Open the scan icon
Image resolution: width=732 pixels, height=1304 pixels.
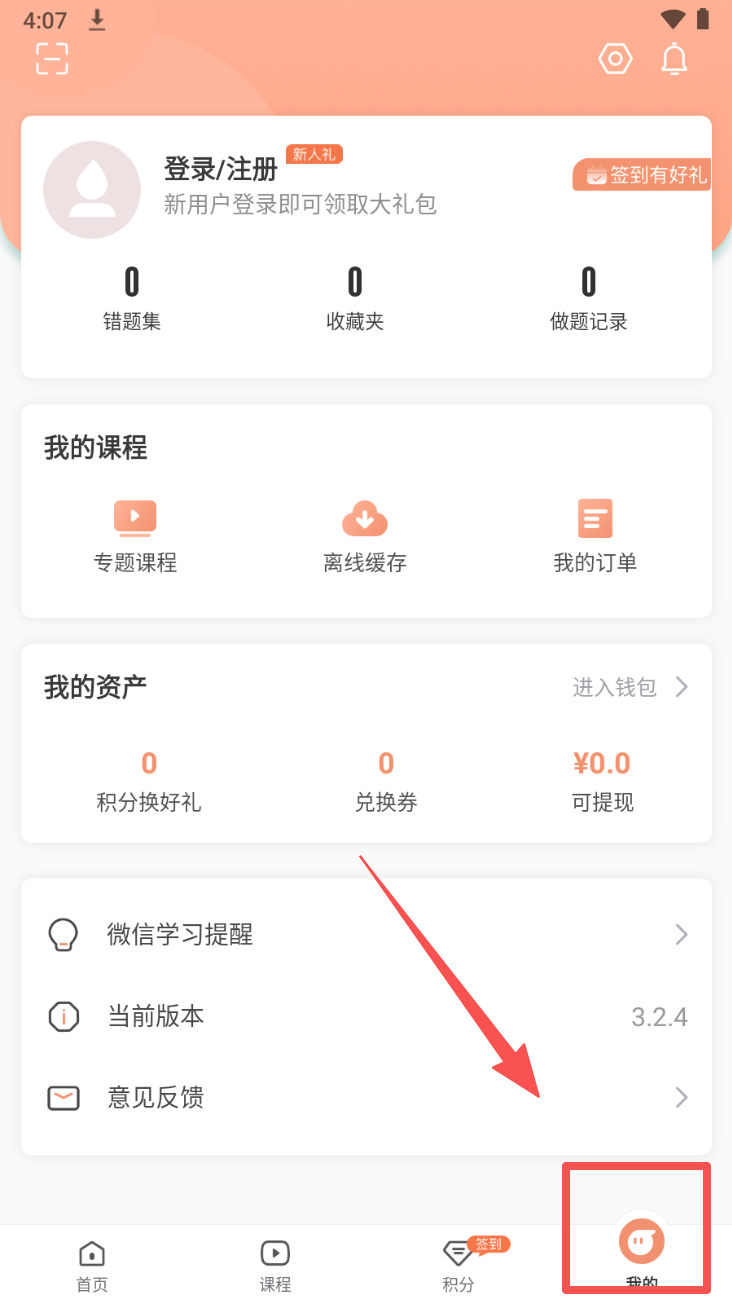[52, 59]
